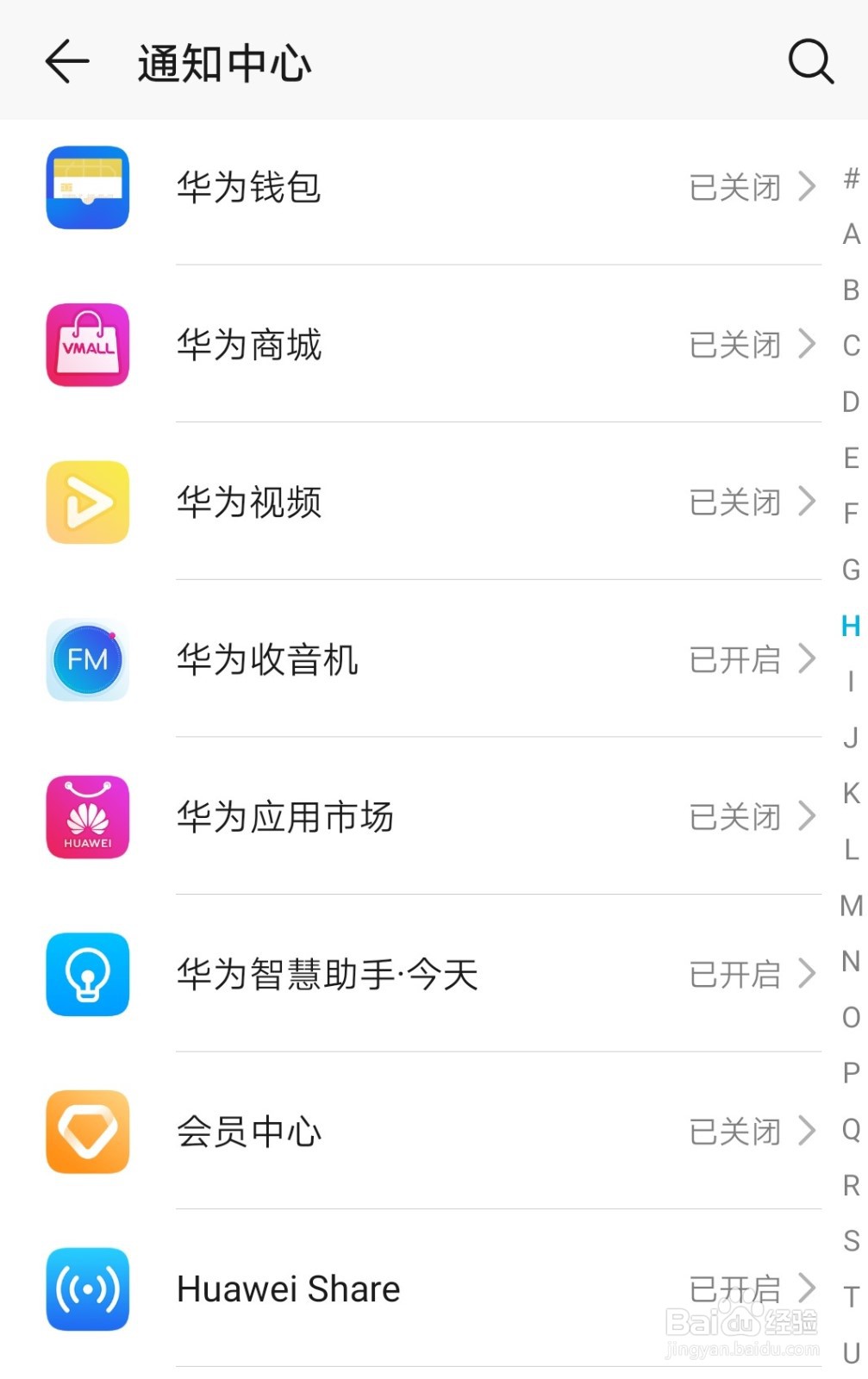
Task: Go back from 通知中心
Action: [x=67, y=62]
